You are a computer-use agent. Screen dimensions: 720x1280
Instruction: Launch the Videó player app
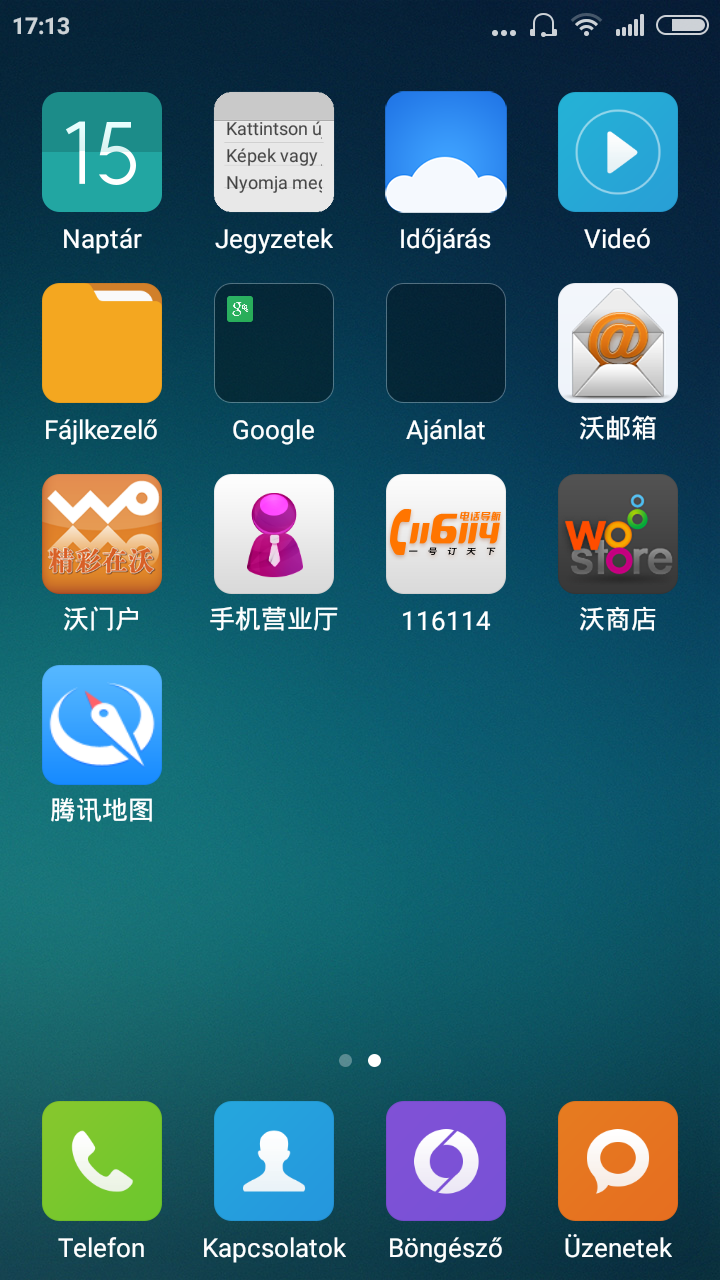coord(618,152)
